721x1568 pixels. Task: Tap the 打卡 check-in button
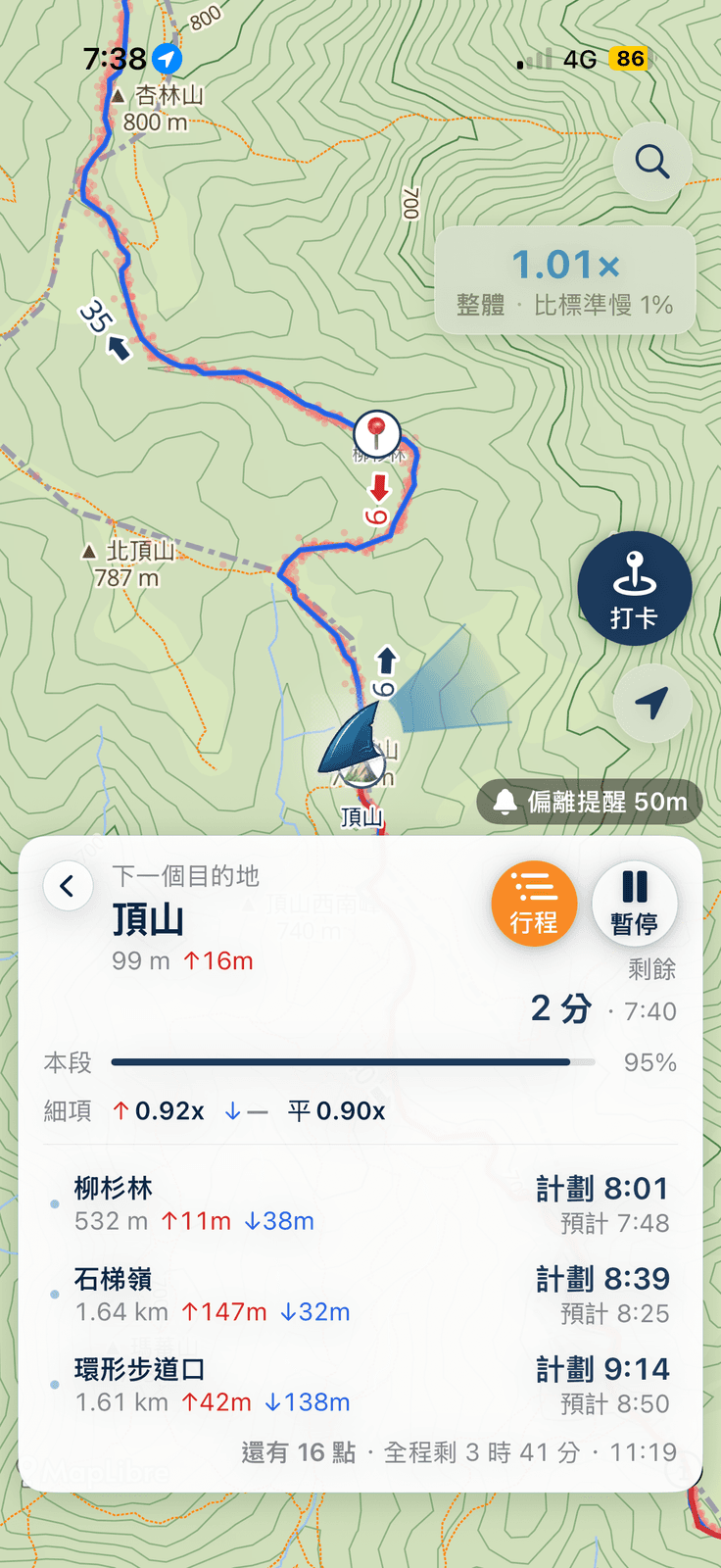coord(635,588)
